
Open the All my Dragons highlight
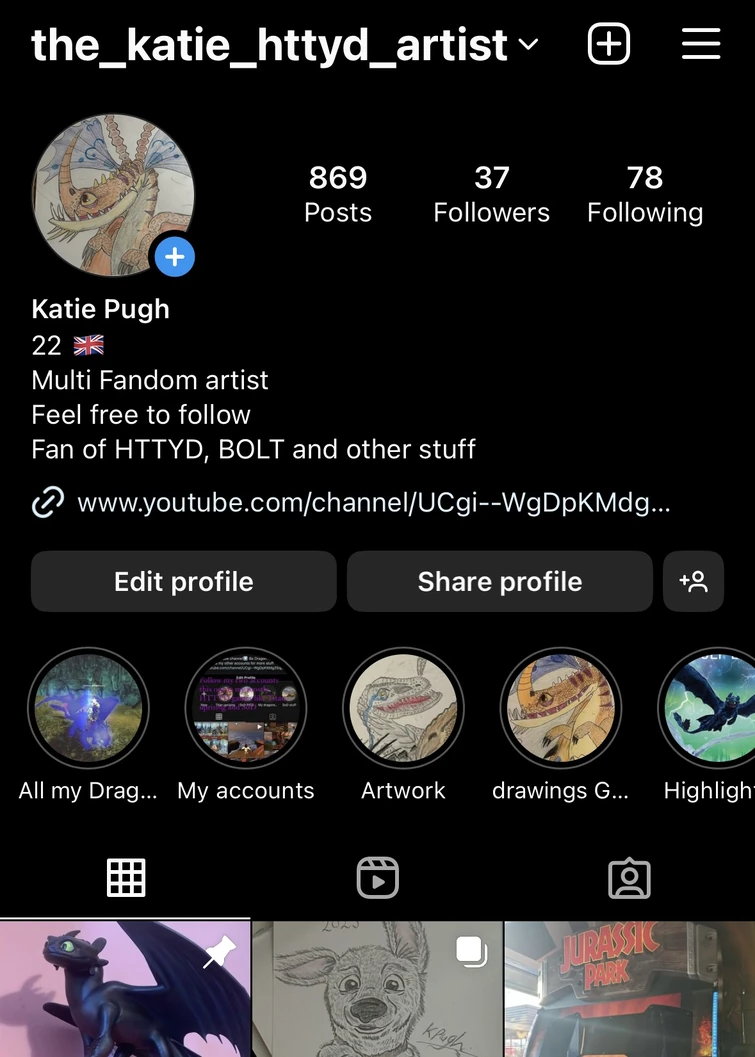pos(88,709)
